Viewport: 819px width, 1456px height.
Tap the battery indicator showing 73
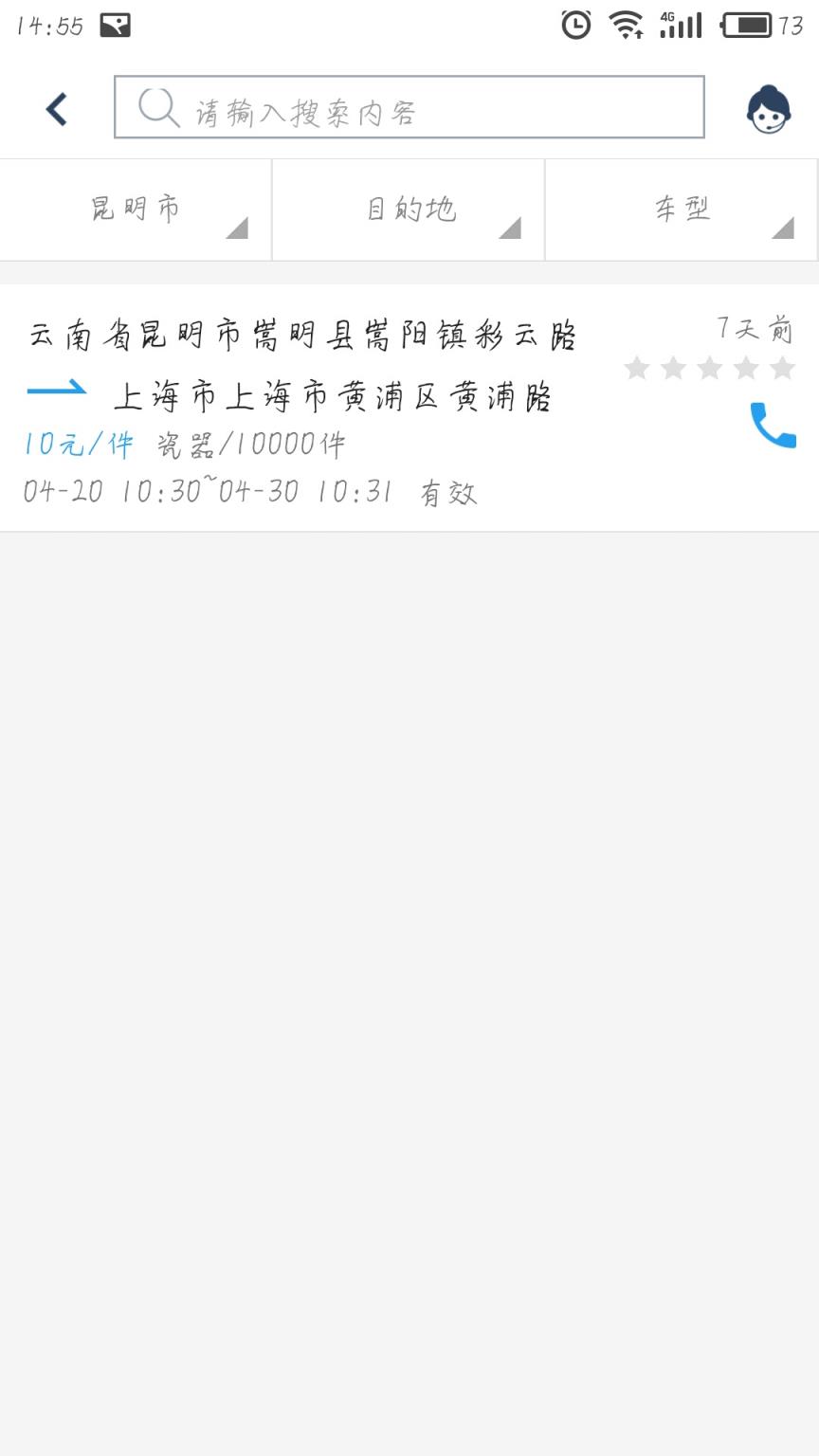click(x=749, y=26)
